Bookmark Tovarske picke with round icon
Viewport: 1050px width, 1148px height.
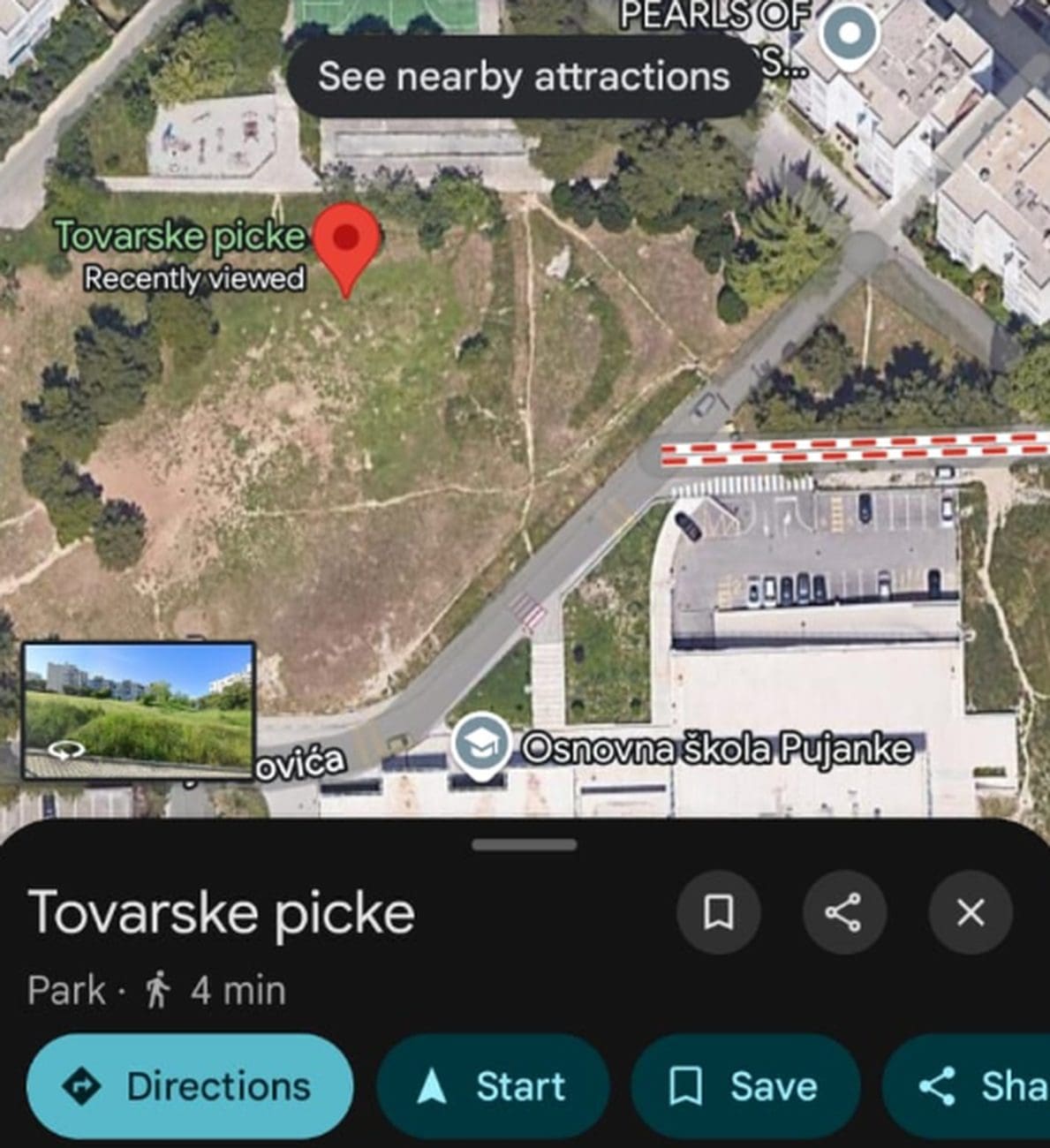click(718, 912)
